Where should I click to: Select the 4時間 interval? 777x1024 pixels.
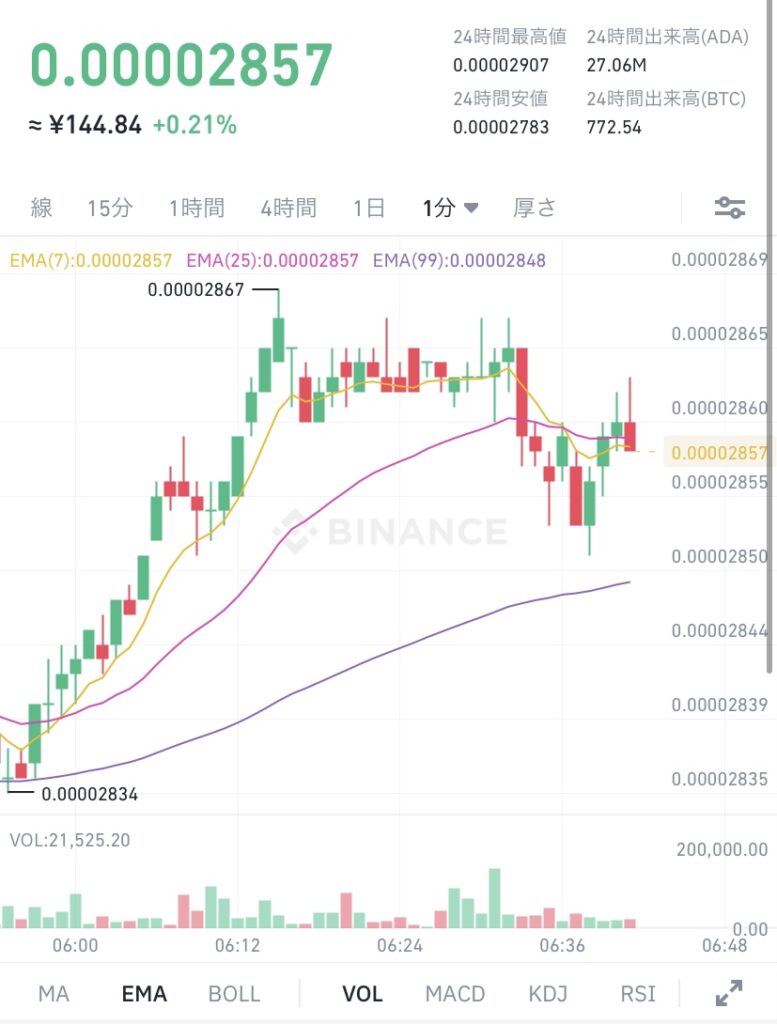pyautogui.click(x=288, y=207)
